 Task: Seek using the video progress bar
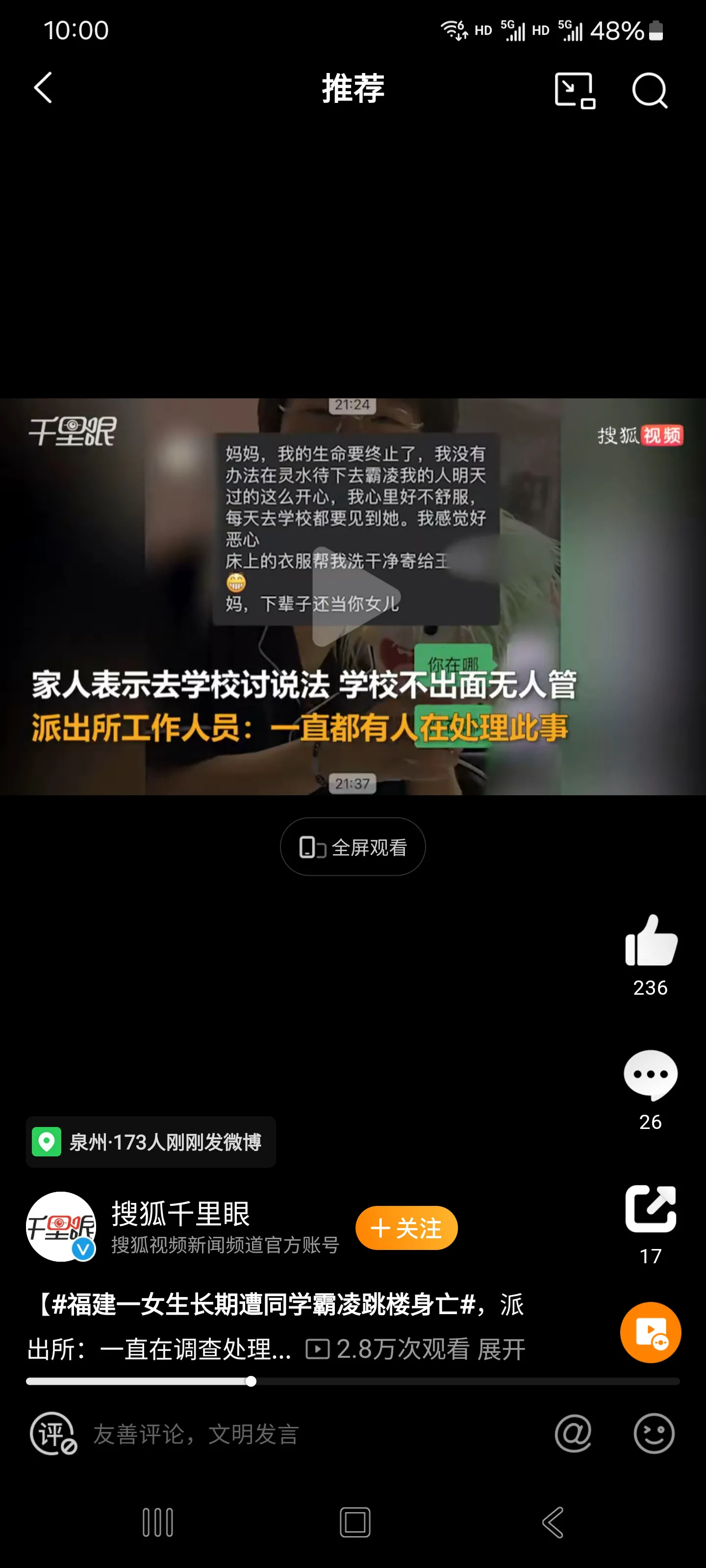(x=353, y=1381)
